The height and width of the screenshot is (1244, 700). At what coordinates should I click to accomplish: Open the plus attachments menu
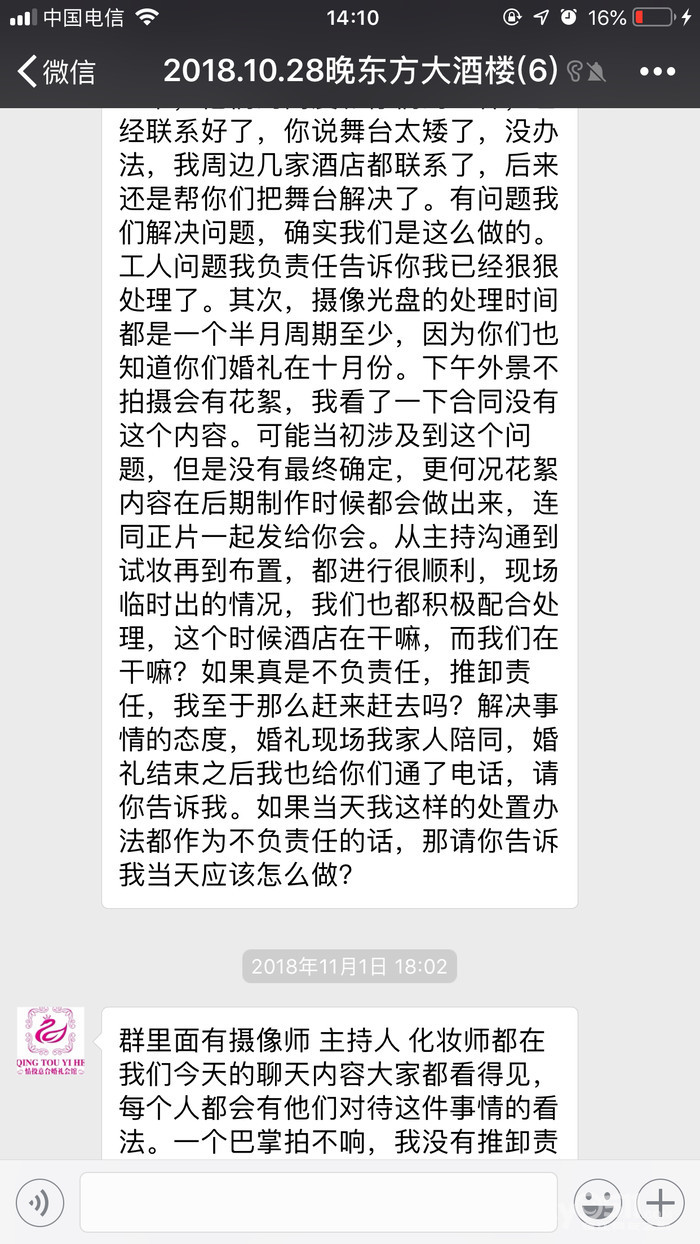(660, 1202)
